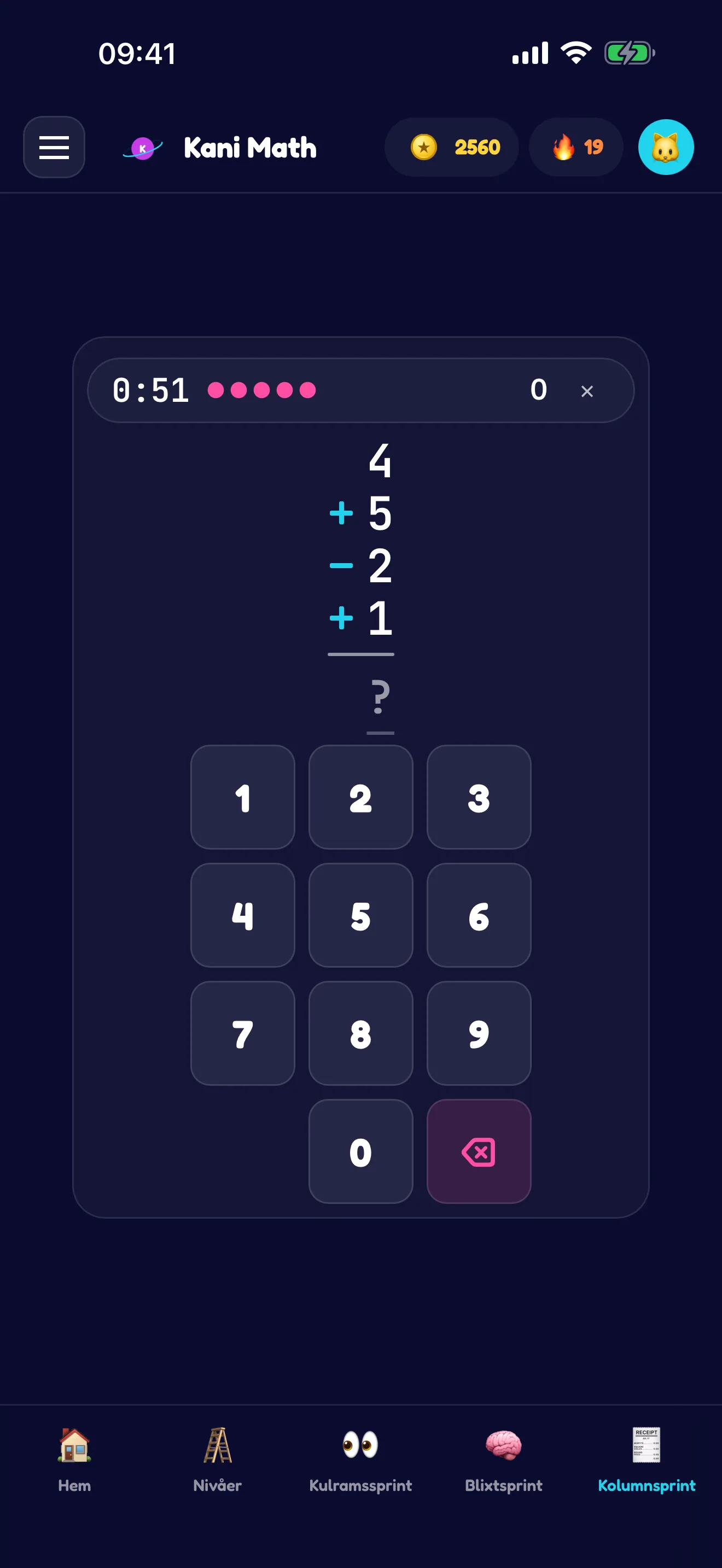Image resolution: width=722 pixels, height=1568 pixels.
Task: Enter digit 8 on the keypad
Action: click(360, 1033)
